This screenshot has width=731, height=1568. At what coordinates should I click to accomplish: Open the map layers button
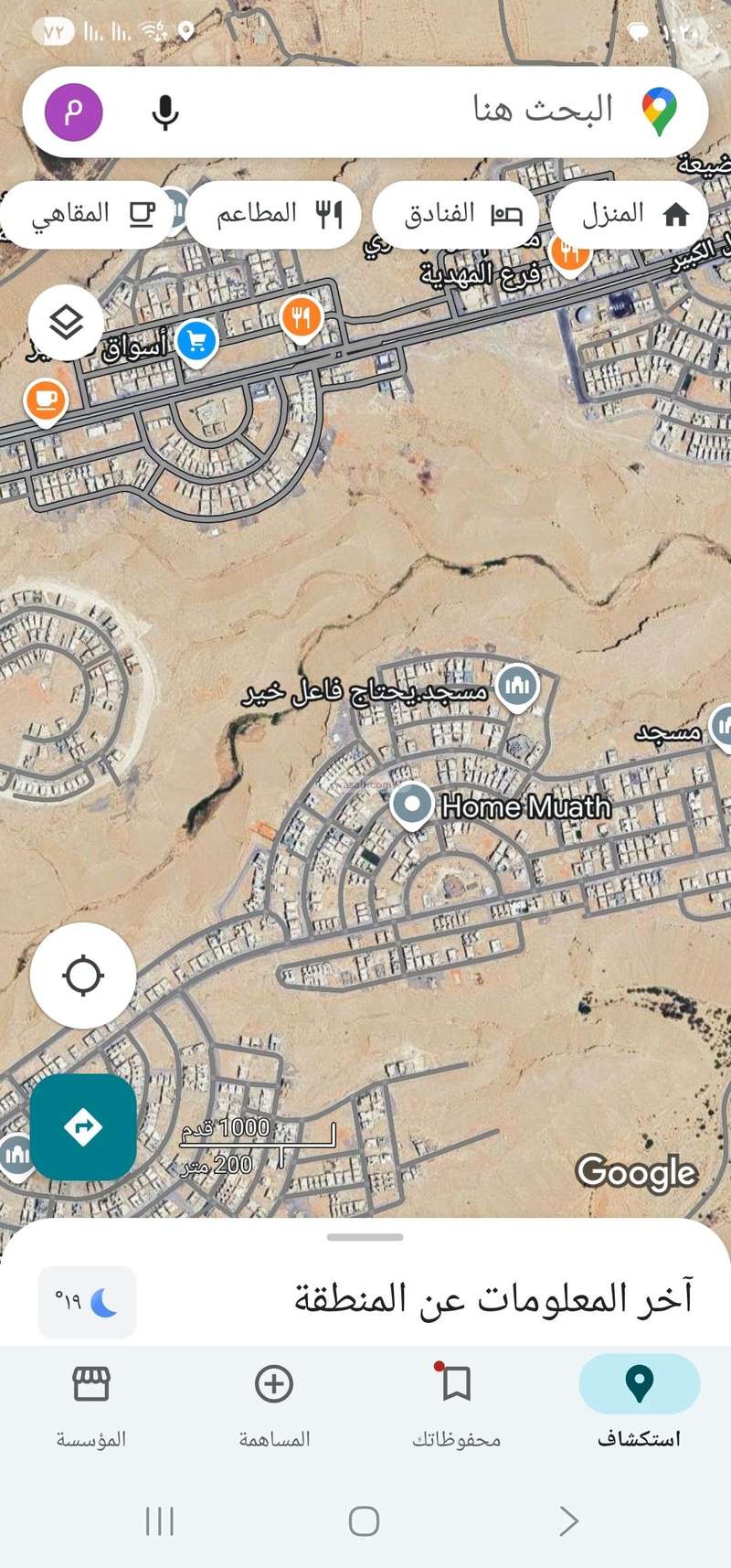tap(66, 323)
